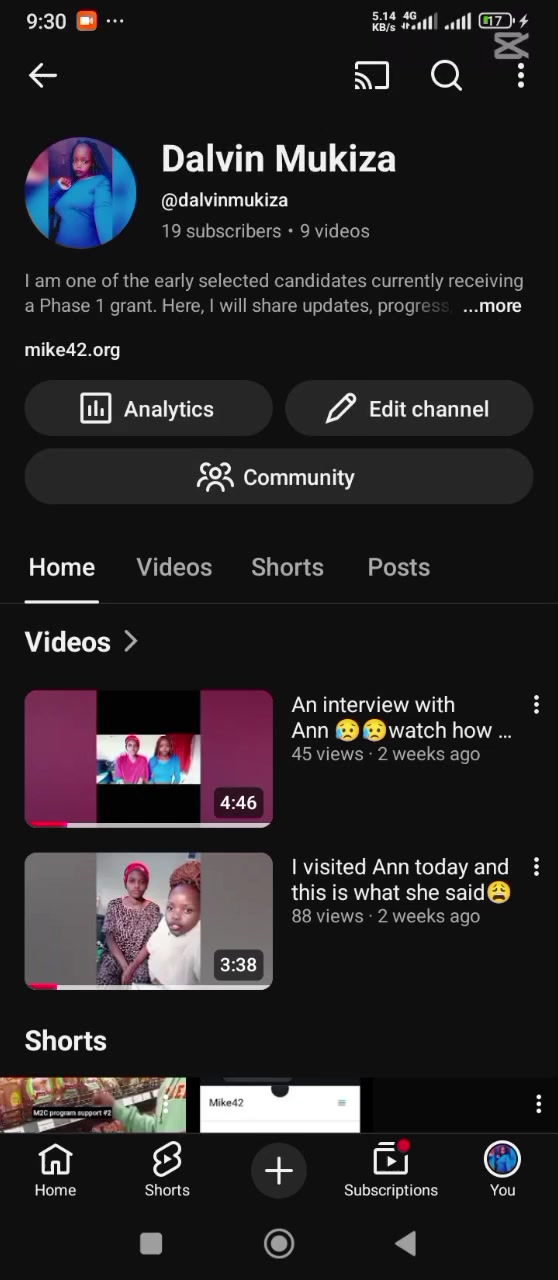The height and width of the screenshot is (1280, 558).
Task: Expand the channel description with ...more
Action: pos(492,306)
